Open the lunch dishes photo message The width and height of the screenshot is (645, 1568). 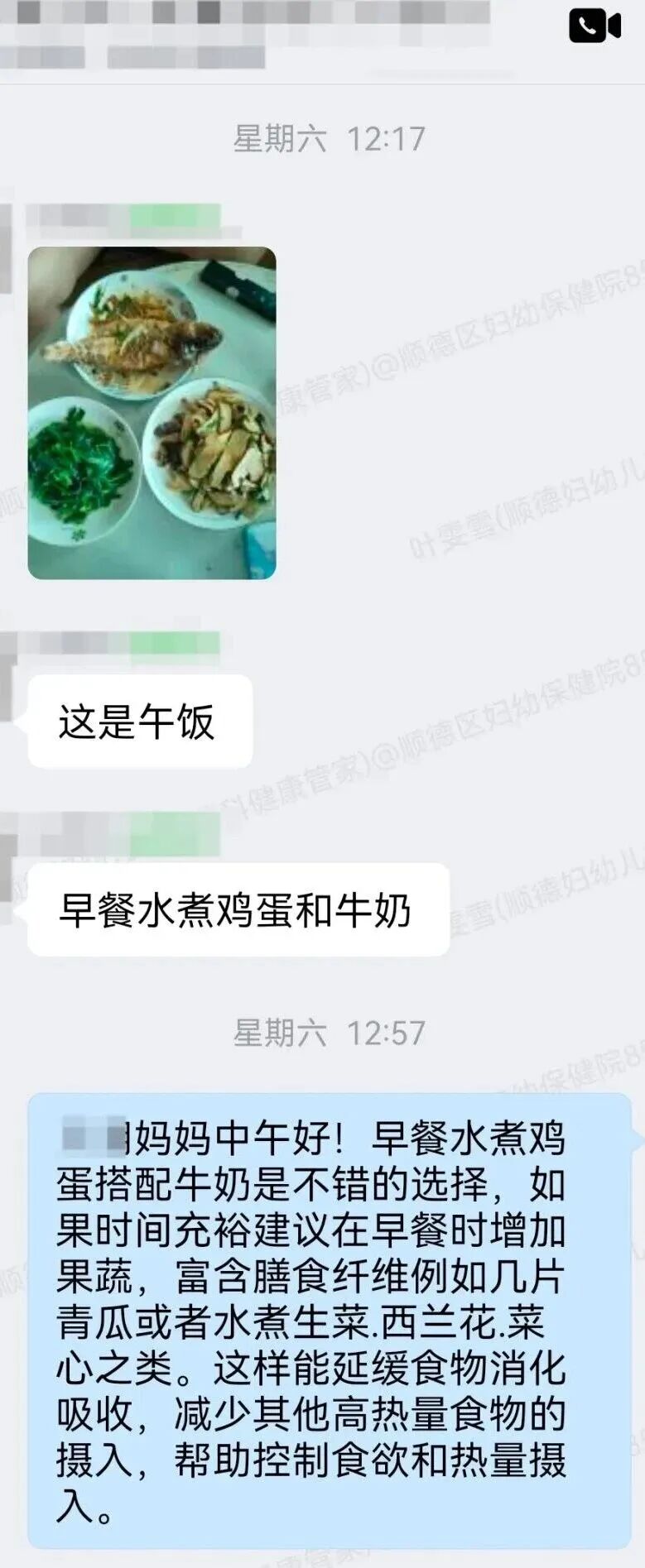pos(152,412)
